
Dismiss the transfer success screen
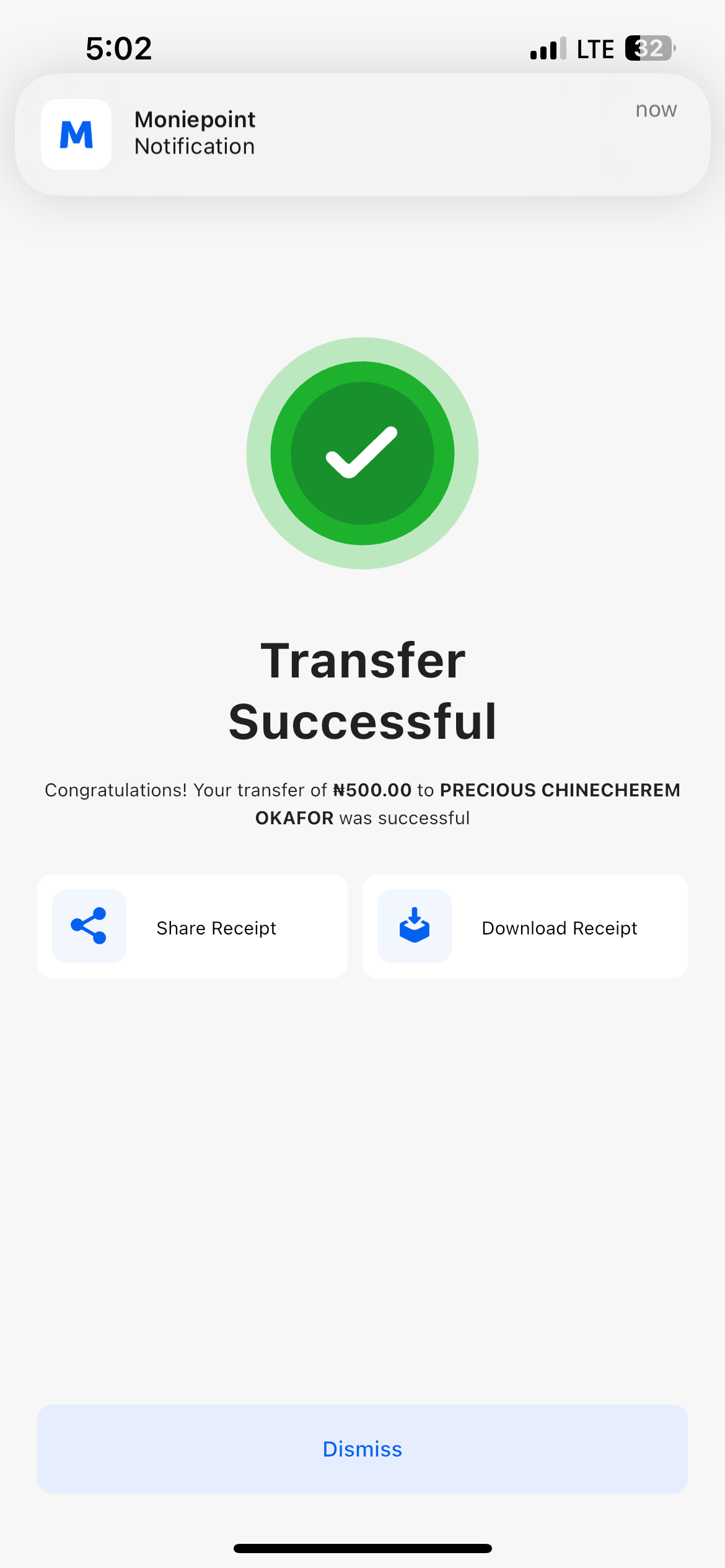click(x=362, y=1449)
